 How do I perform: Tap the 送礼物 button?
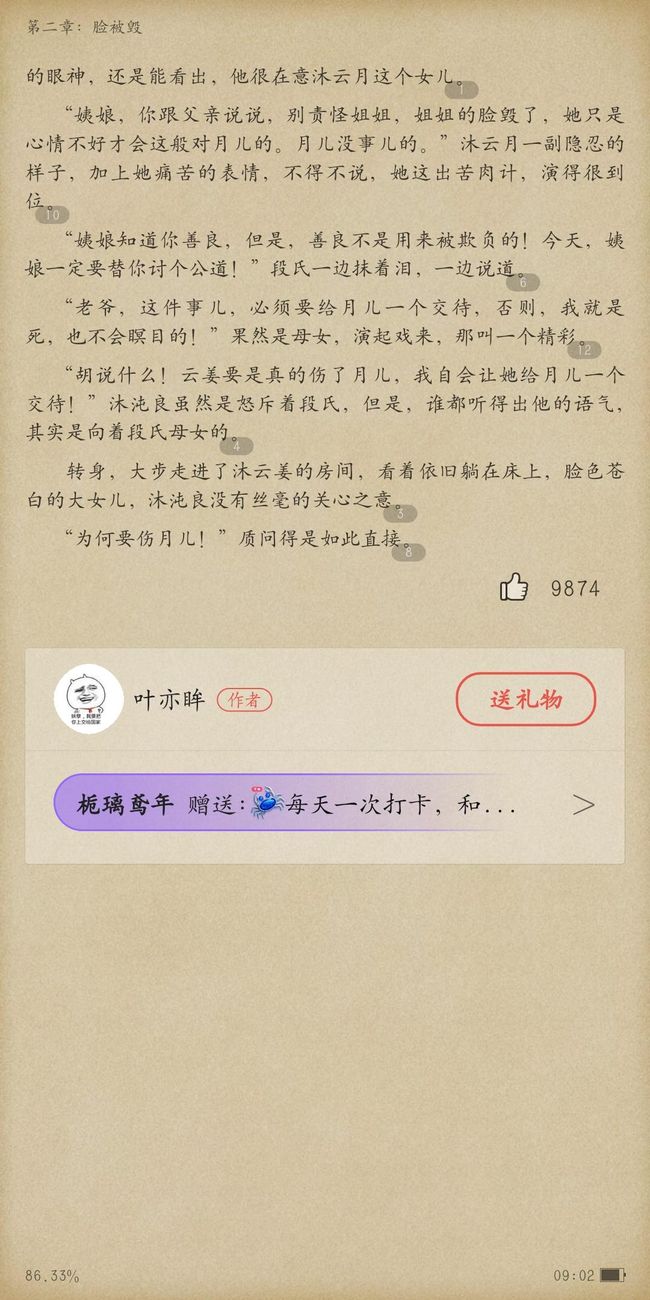(526, 699)
